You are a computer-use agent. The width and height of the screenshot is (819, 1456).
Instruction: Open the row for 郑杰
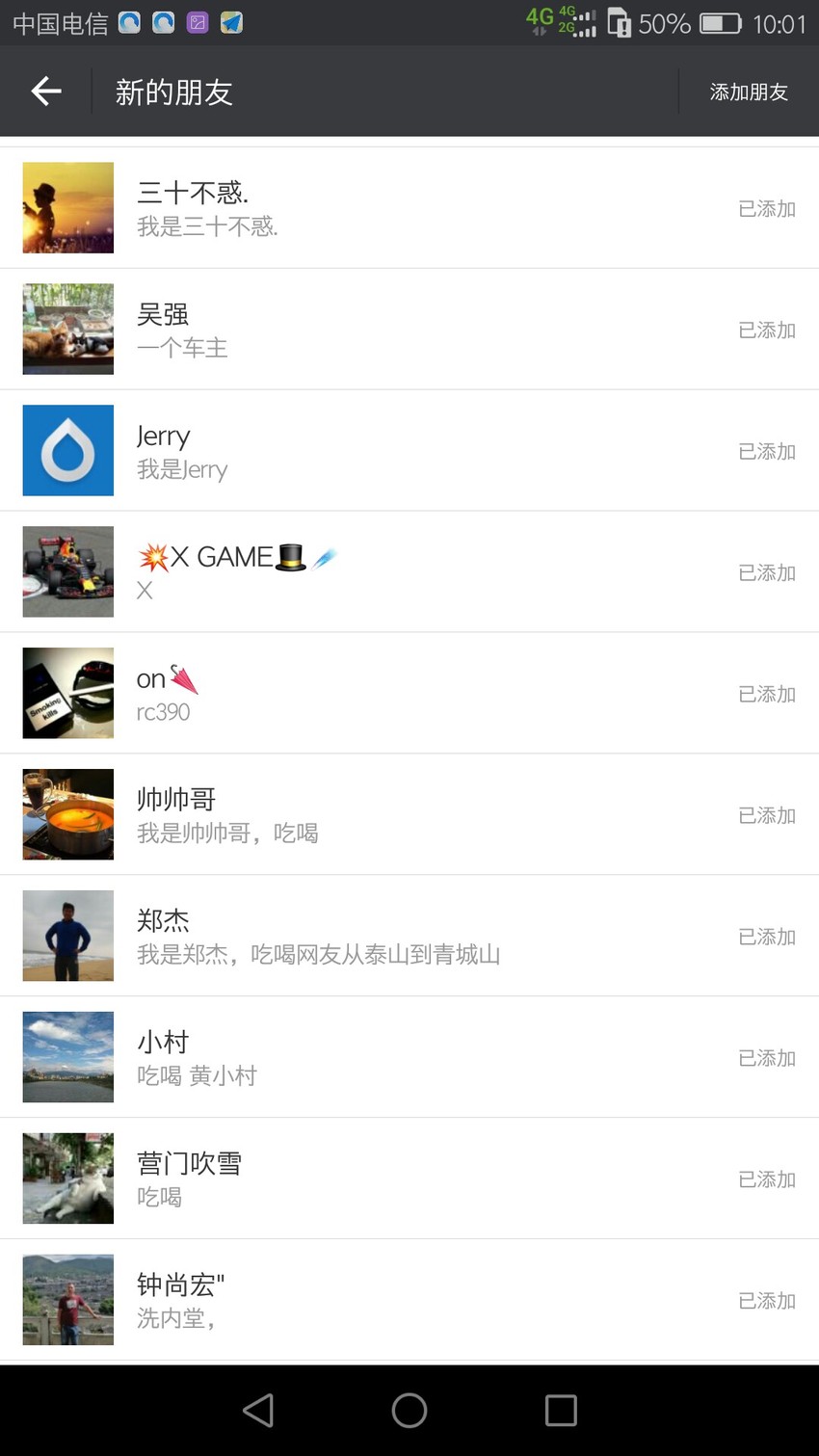409,937
